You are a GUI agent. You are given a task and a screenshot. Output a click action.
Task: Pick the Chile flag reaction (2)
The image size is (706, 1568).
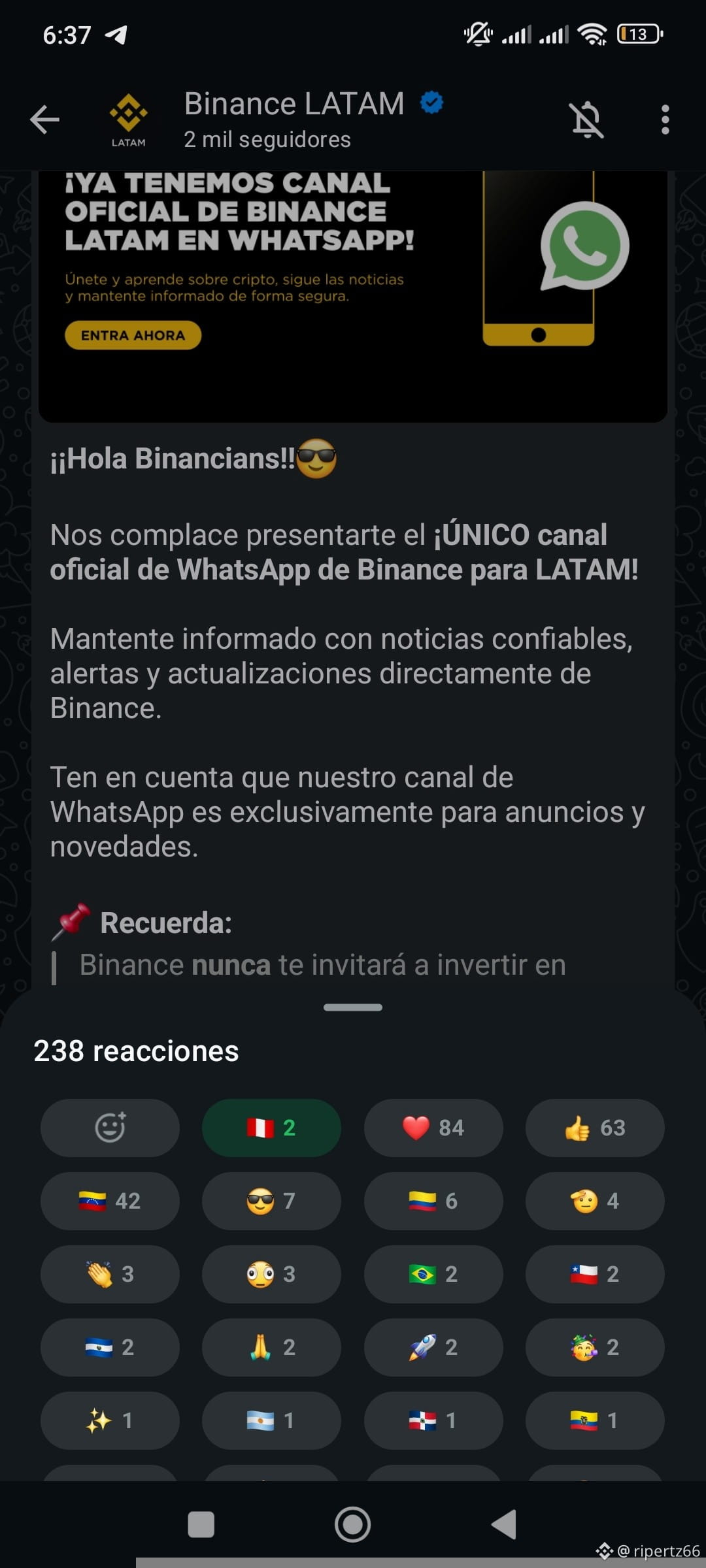pyautogui.click(x=595, y=1274)
